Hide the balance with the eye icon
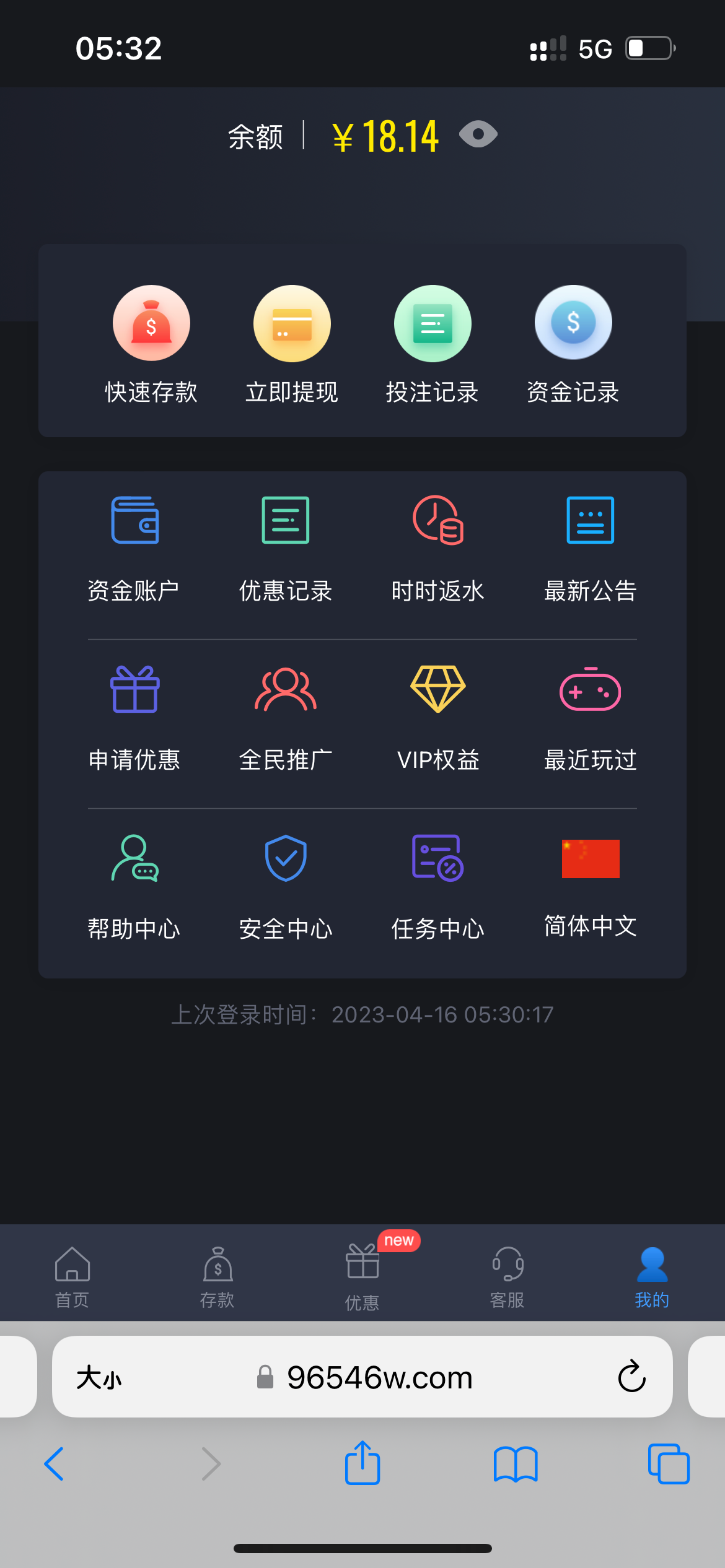Viewport: 725px width, 1568px height. coord(478,134)
